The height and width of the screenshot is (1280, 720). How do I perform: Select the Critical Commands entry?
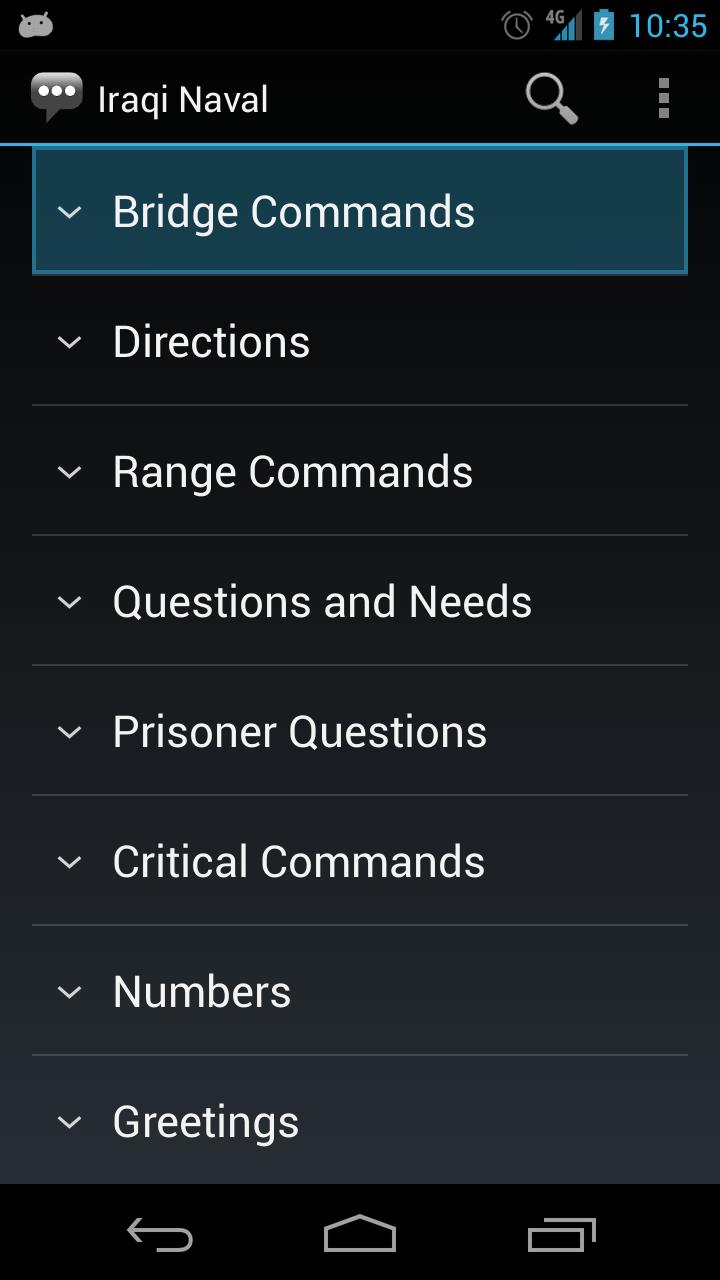pos(298,861)
